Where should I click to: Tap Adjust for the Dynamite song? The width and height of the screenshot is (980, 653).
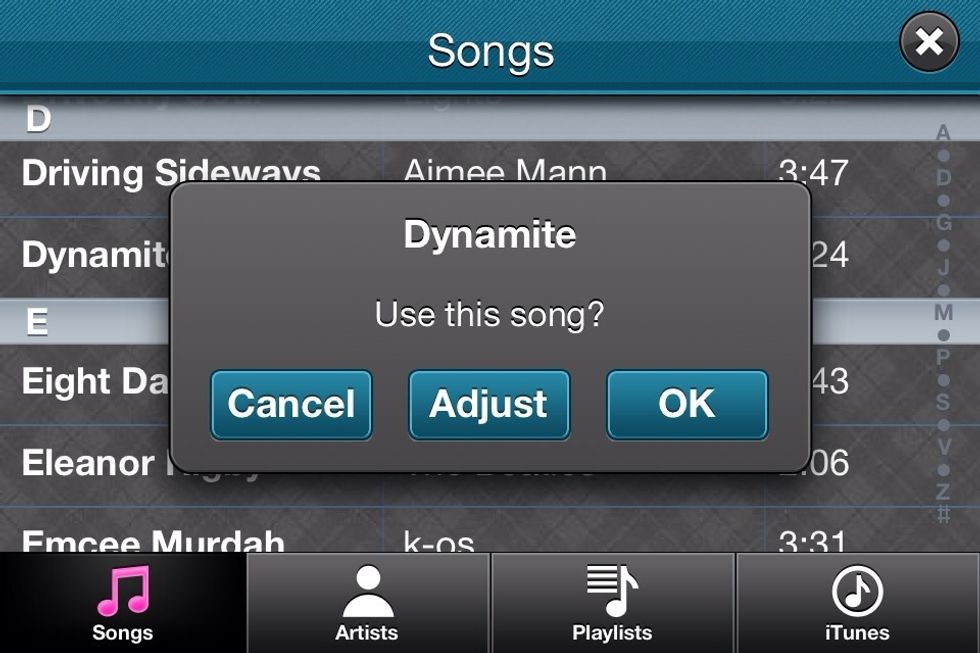489,405
